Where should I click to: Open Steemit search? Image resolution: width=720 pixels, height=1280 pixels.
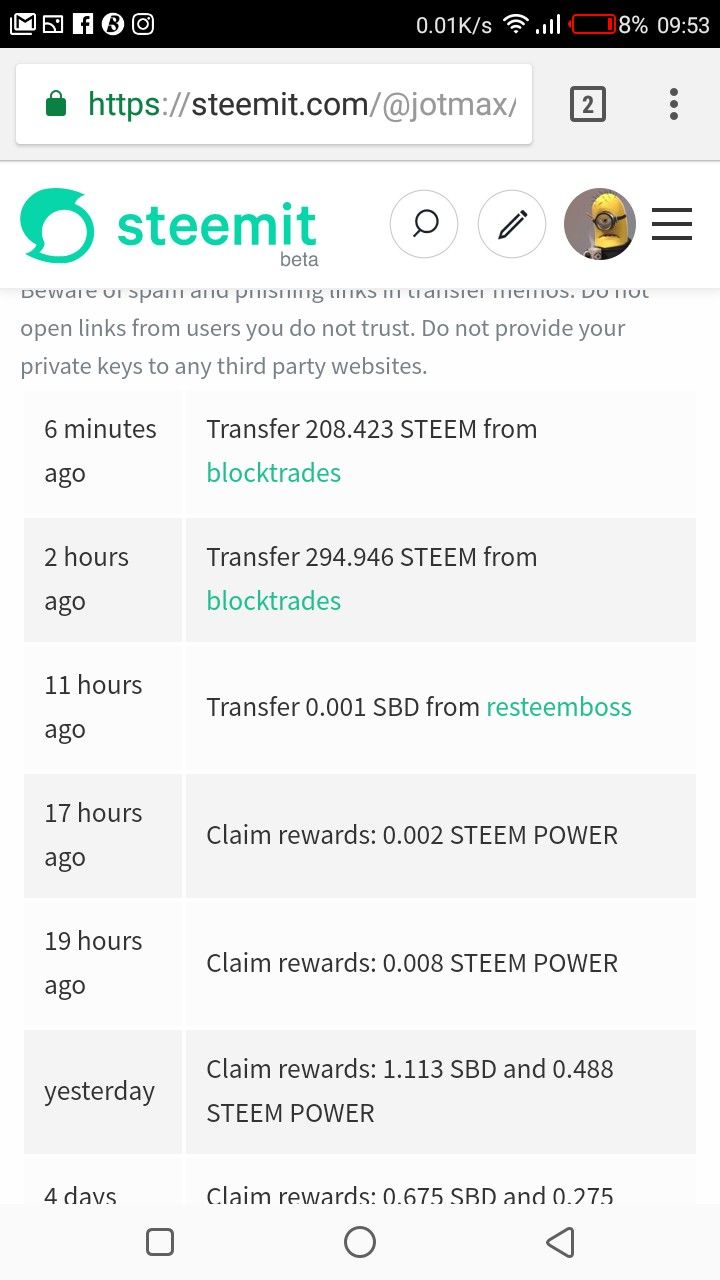pyautogui.click(x=424, y=224)
